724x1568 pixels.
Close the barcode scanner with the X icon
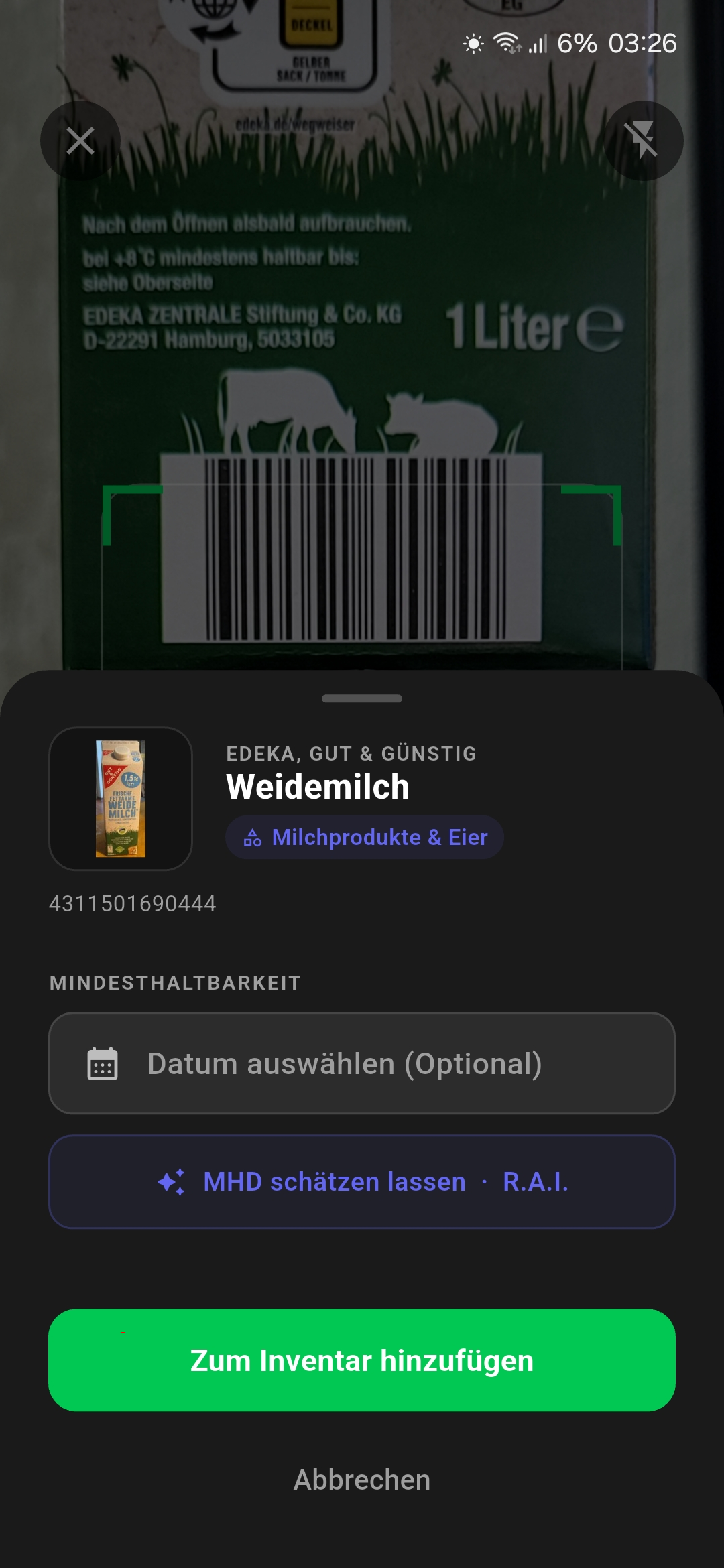(80, 140)
